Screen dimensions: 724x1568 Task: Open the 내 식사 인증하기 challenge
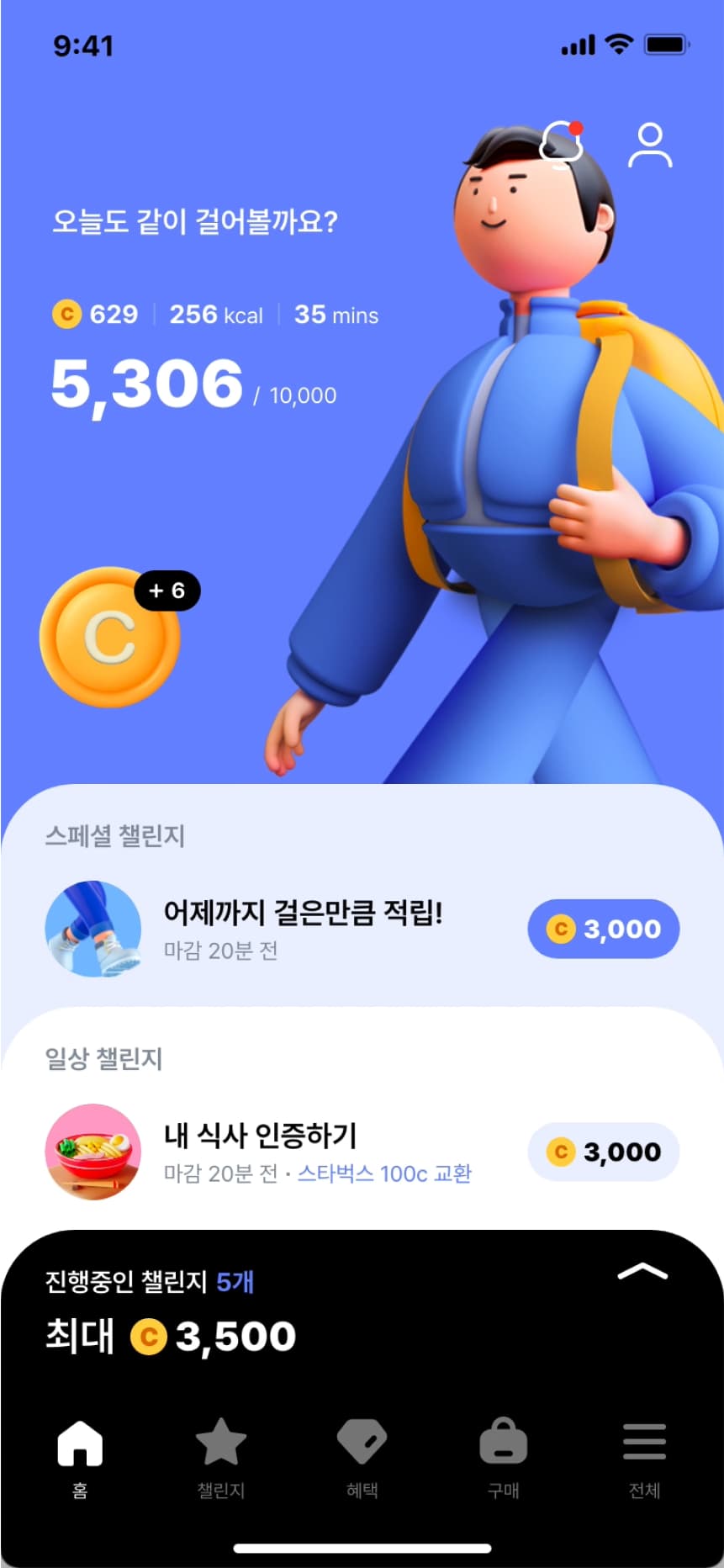[260, 1136]
